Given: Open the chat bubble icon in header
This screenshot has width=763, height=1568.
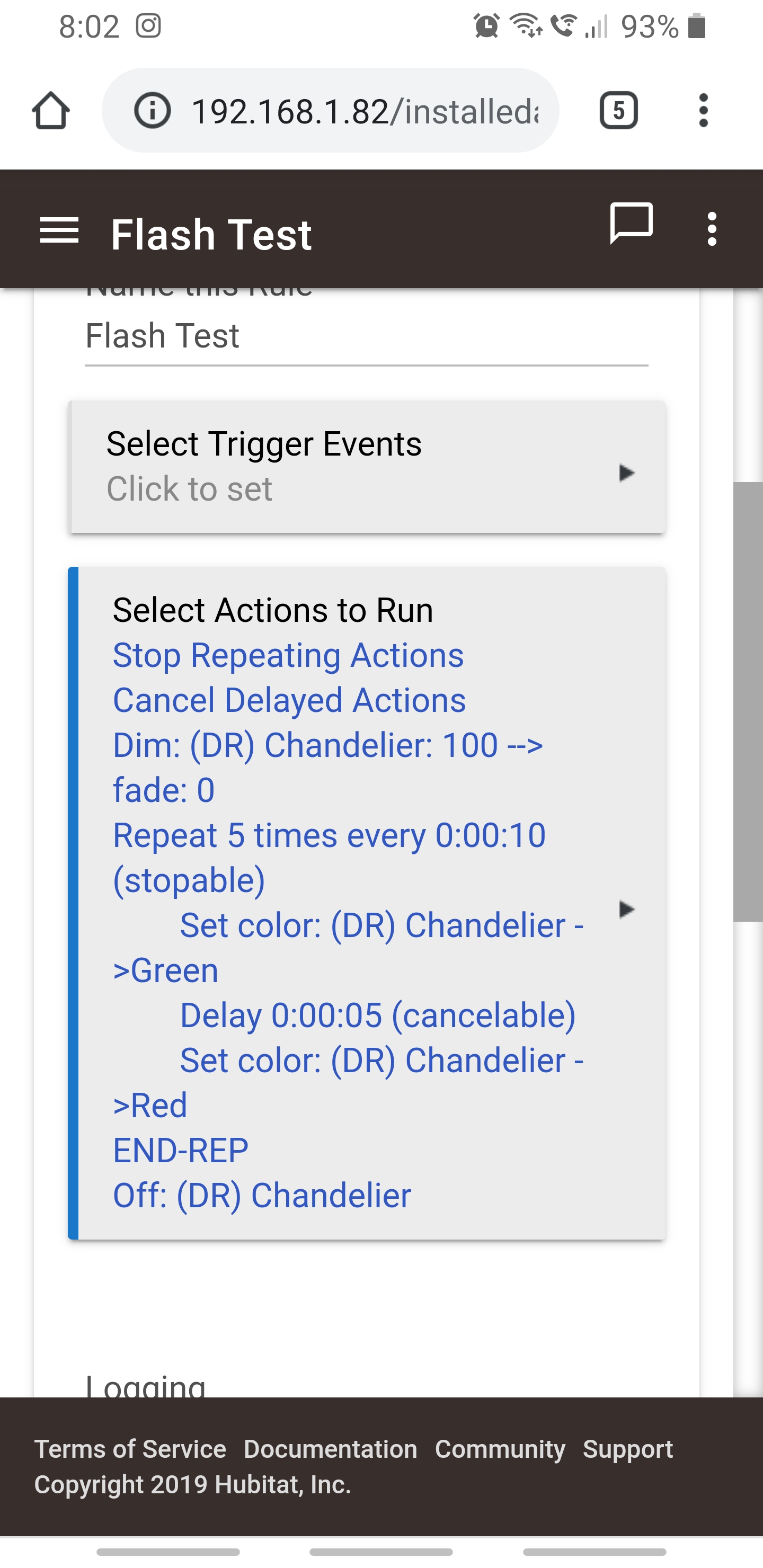Looking at the screenshot, I should click(x=632, y=224).
